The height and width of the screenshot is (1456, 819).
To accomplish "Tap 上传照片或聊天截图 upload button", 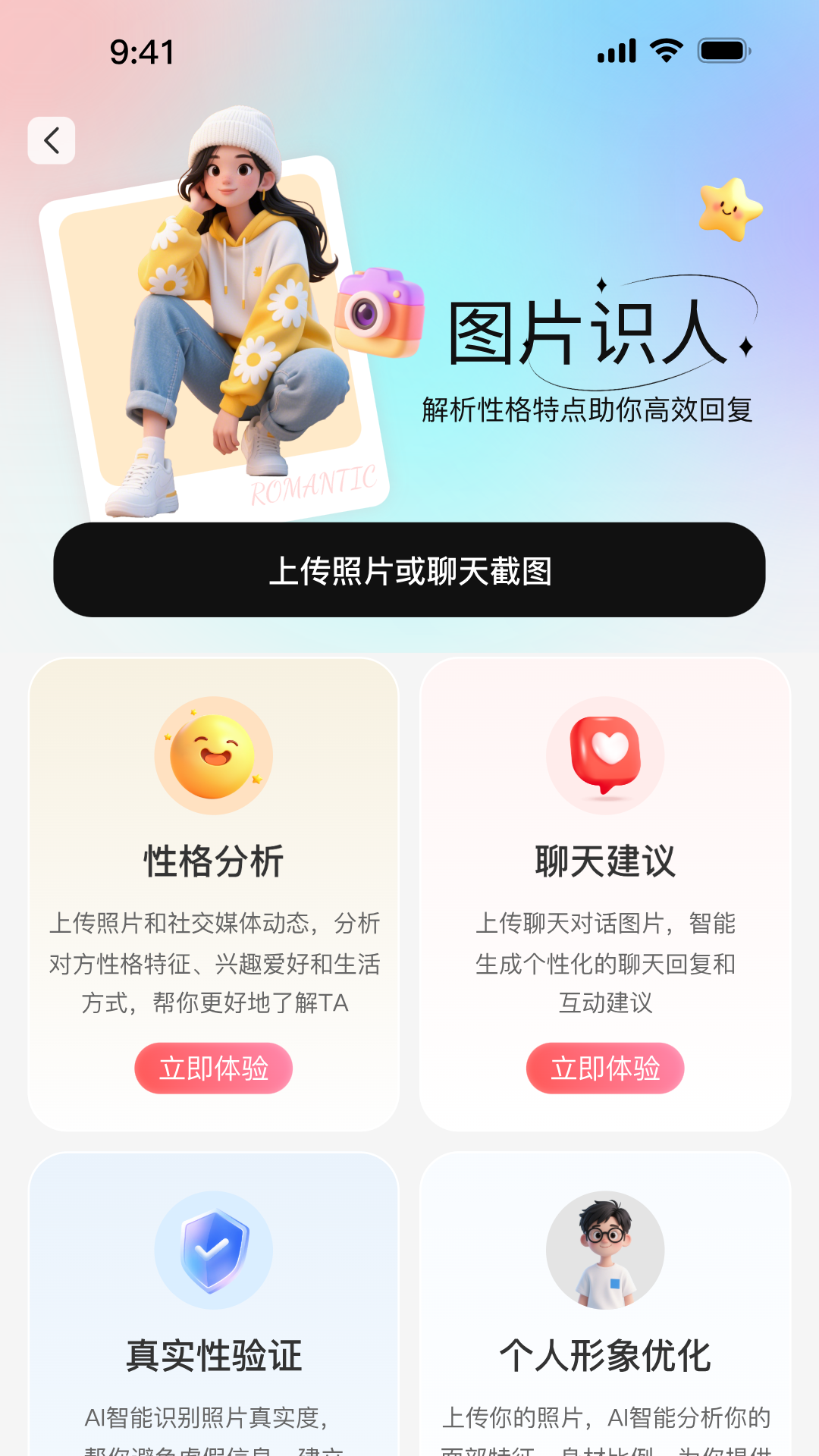I will click(409, 571).
